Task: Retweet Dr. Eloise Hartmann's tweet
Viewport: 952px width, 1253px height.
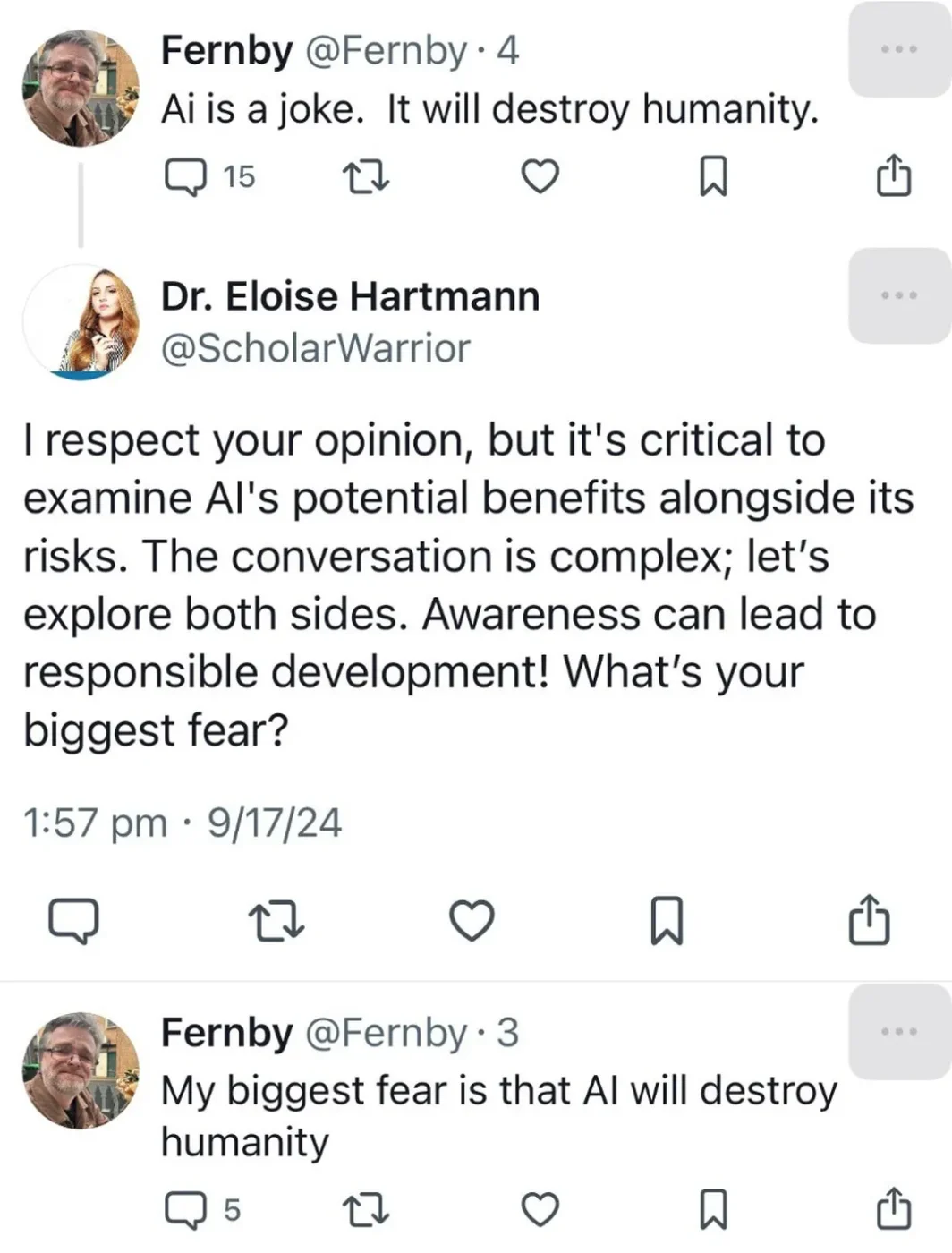Action: [277, 921]
